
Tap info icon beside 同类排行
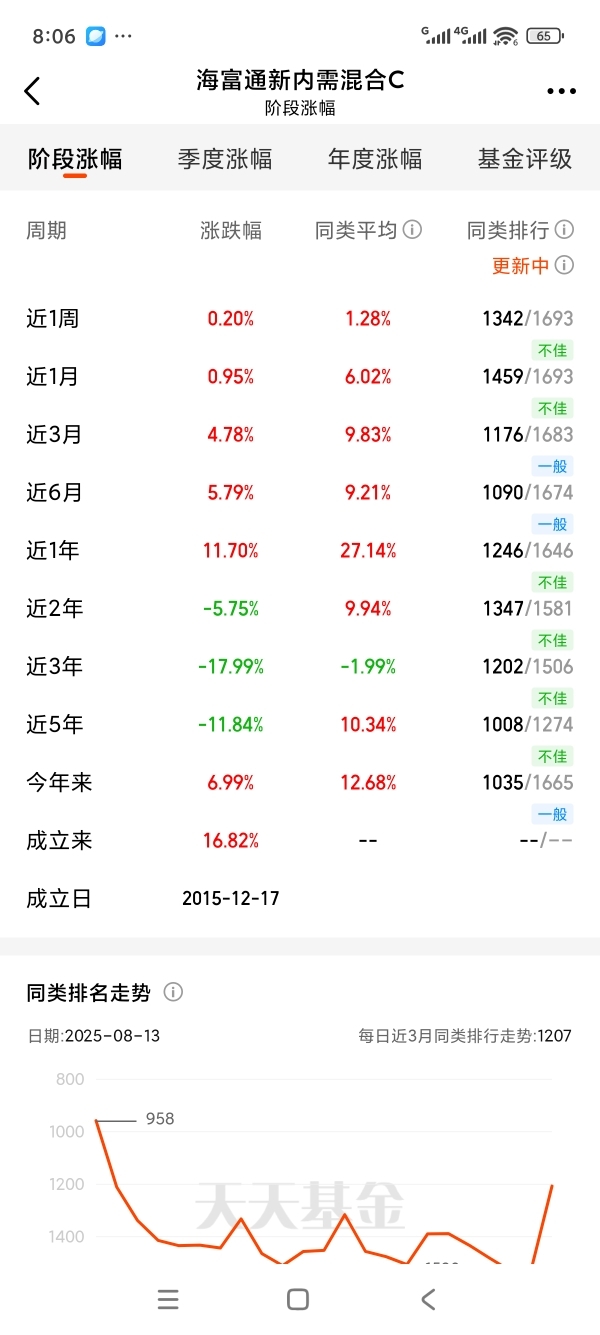tap(564, 230)
